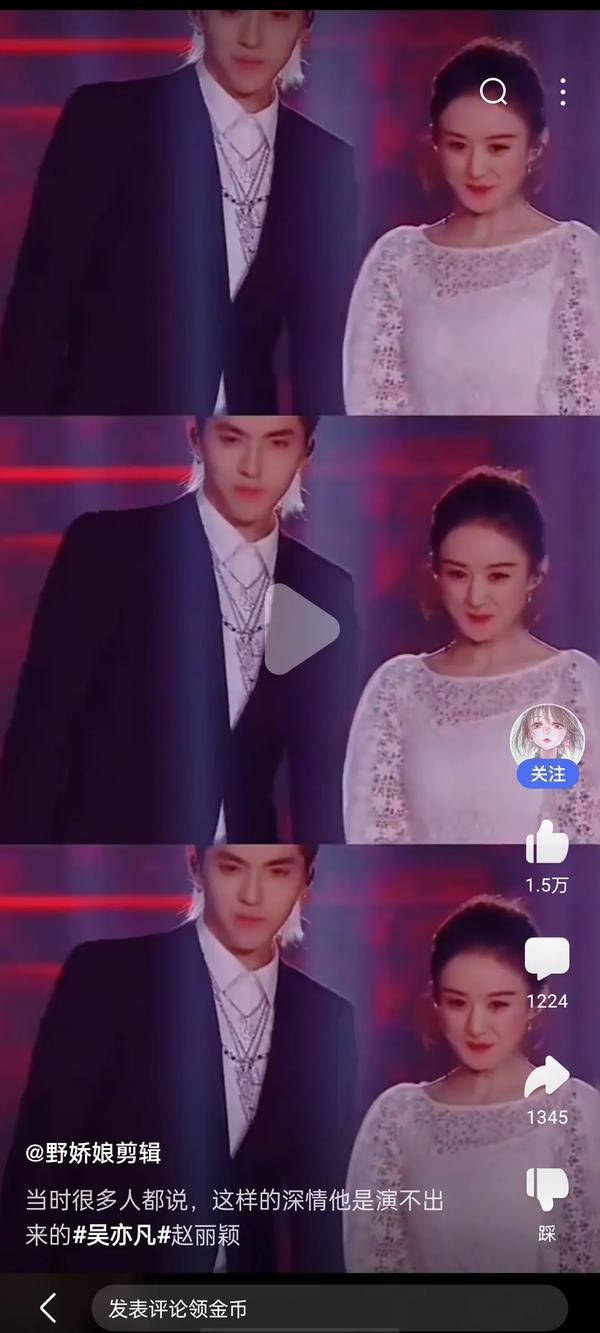
Task: Open the three-dot overflow menu
Action: pos(563,92)
